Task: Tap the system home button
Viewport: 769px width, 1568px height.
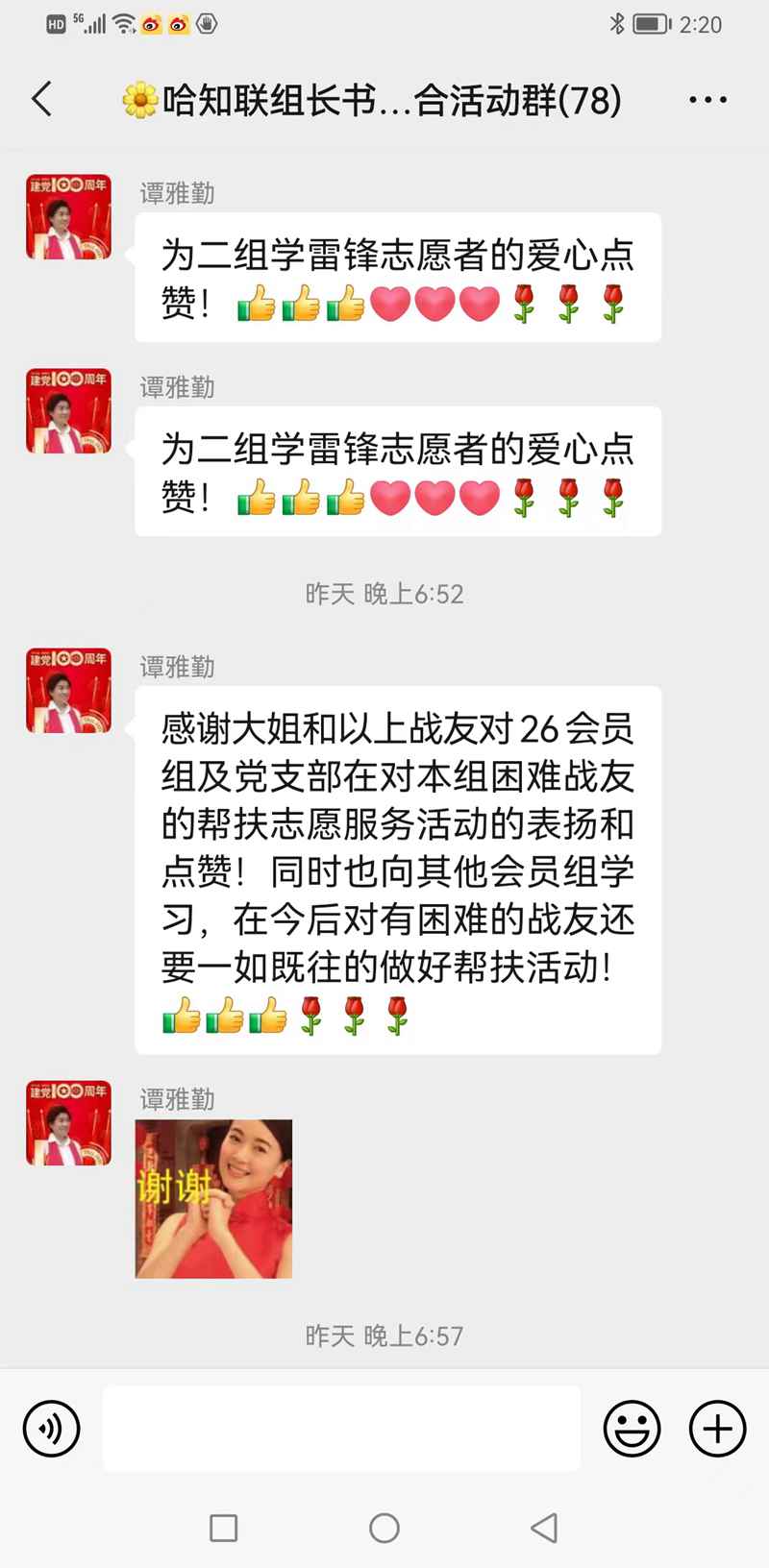Action: 384,1528
